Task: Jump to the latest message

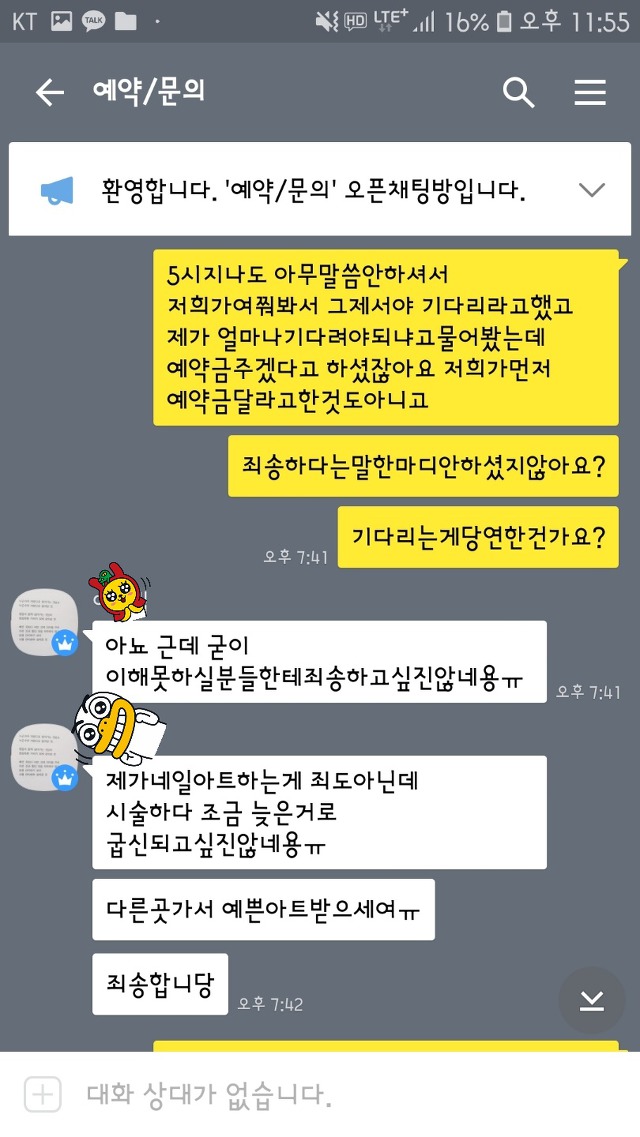Action: click(591, 1000)
